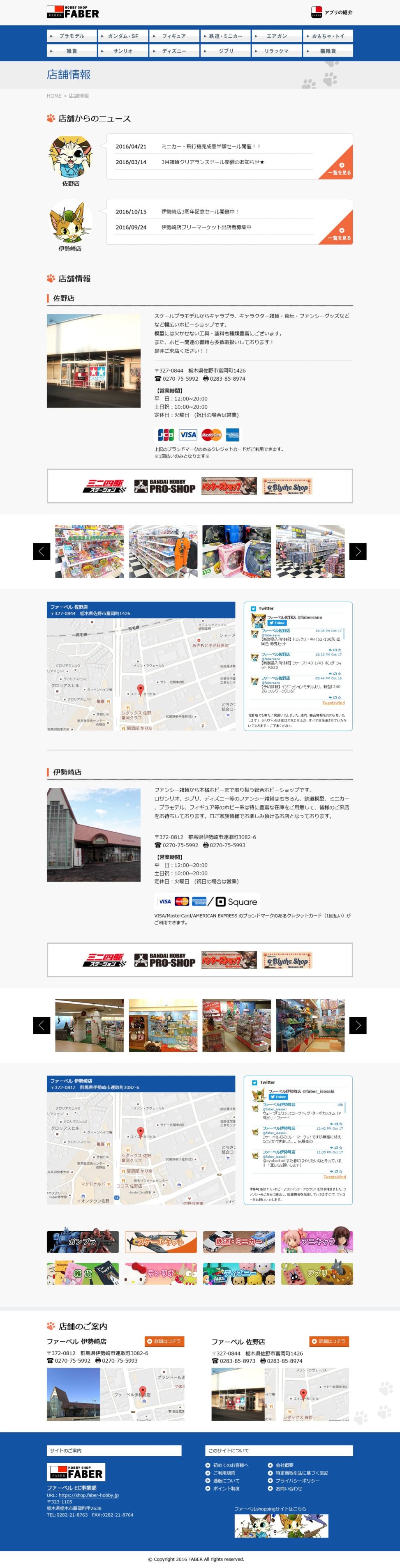Viewport: 400px width, 1568px height.
Task: Open the スケールキット banner
Action: coord(160,1242)
